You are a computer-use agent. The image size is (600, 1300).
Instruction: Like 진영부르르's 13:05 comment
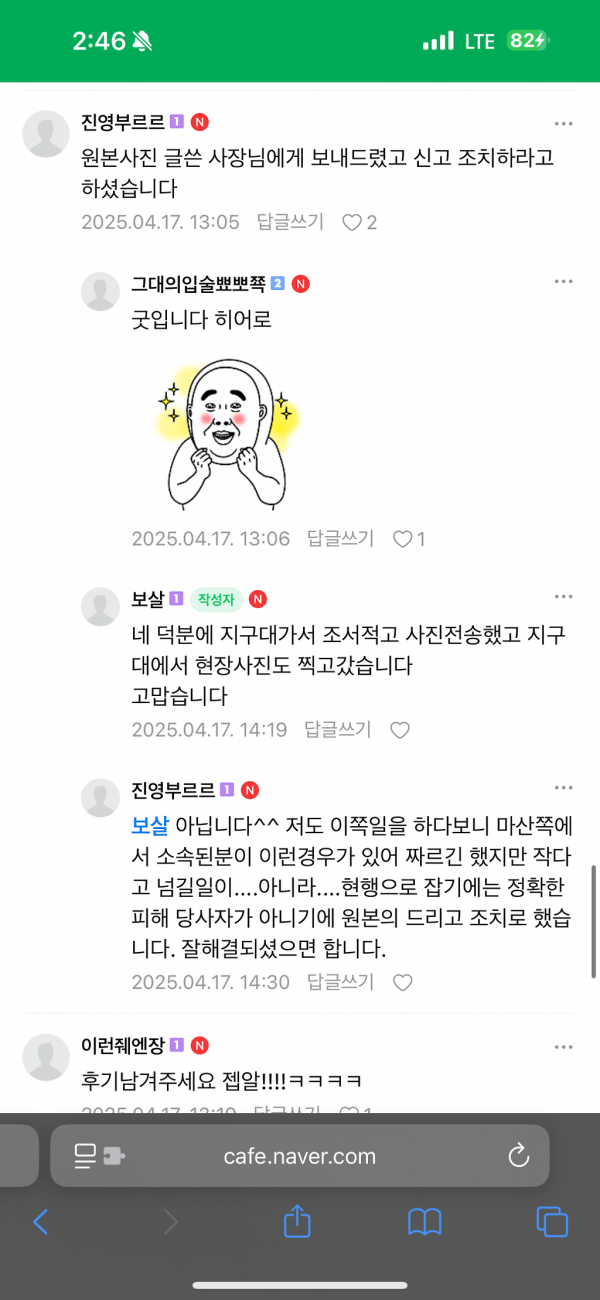tap(352, 222)
